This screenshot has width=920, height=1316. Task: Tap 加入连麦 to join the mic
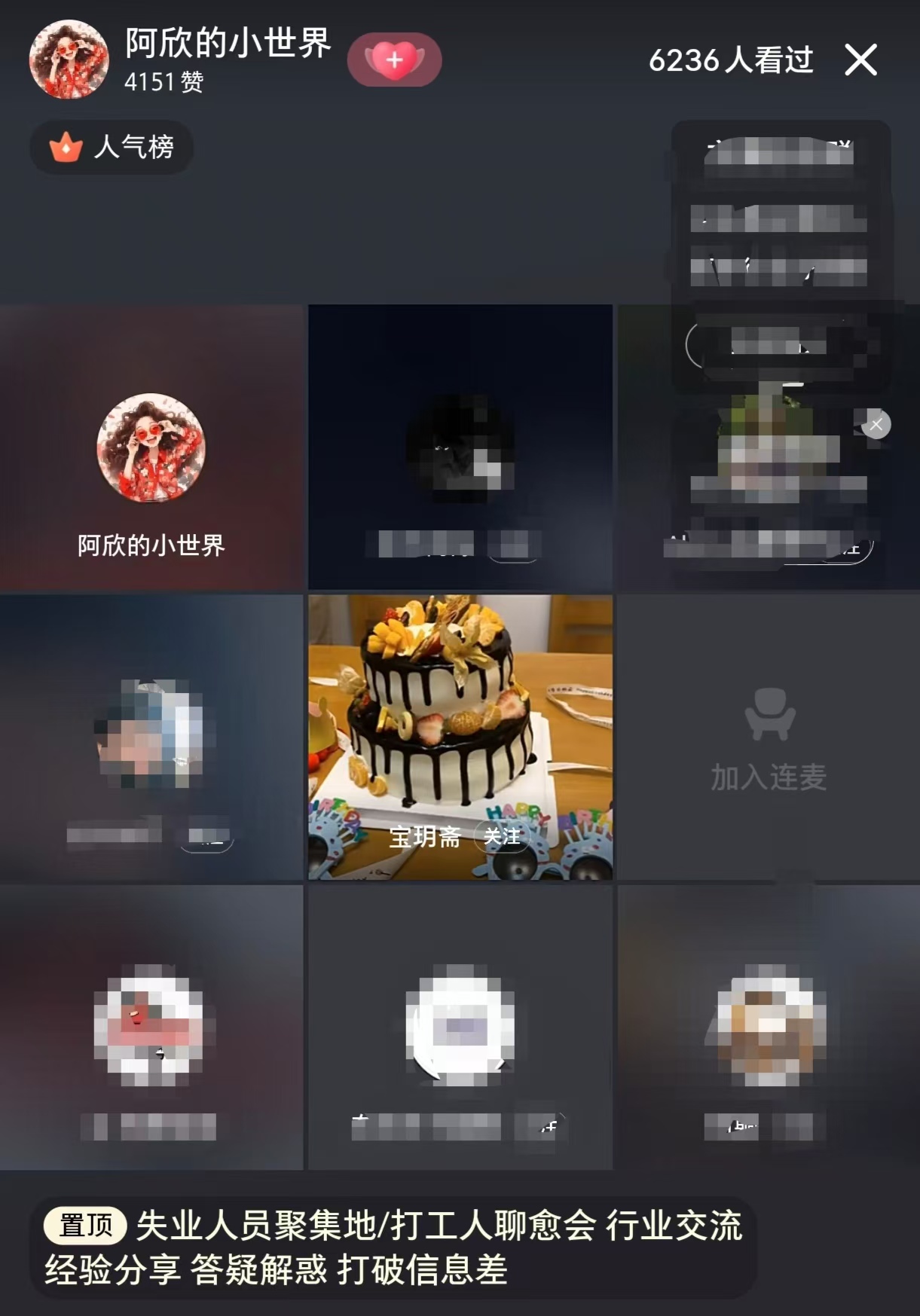[768, 738]
